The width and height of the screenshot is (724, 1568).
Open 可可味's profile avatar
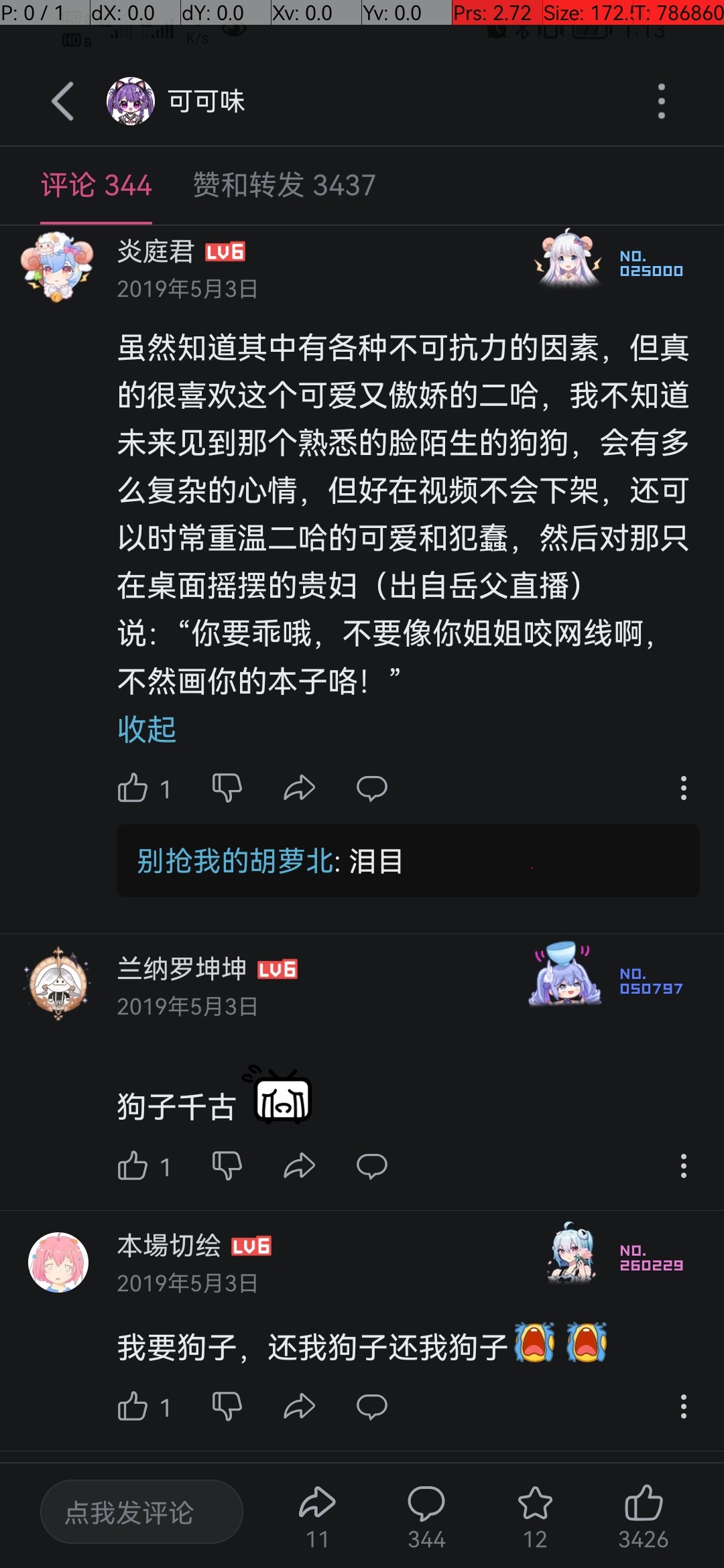click(x=131, y=102)
